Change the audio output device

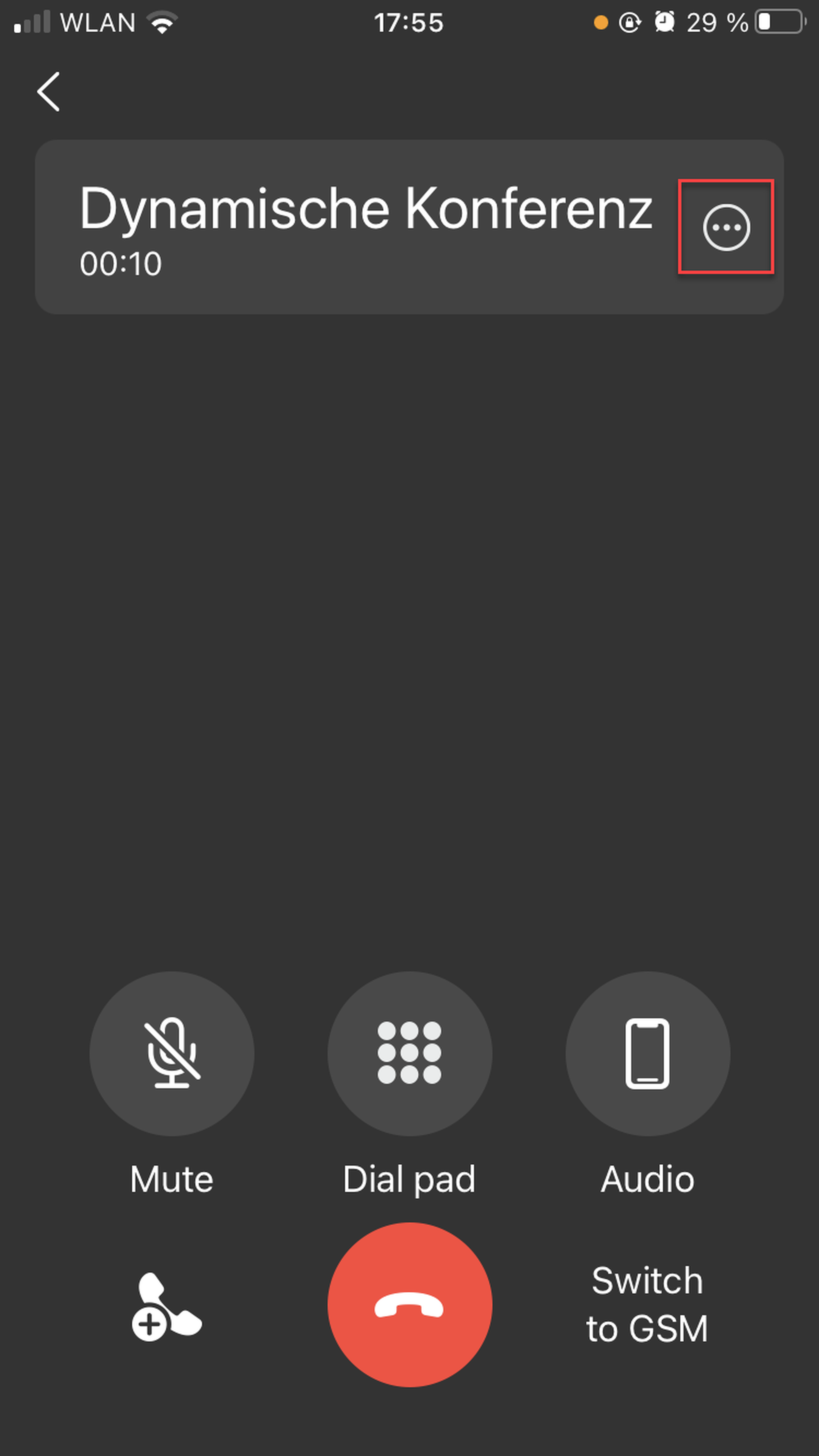pos(647,1054)
